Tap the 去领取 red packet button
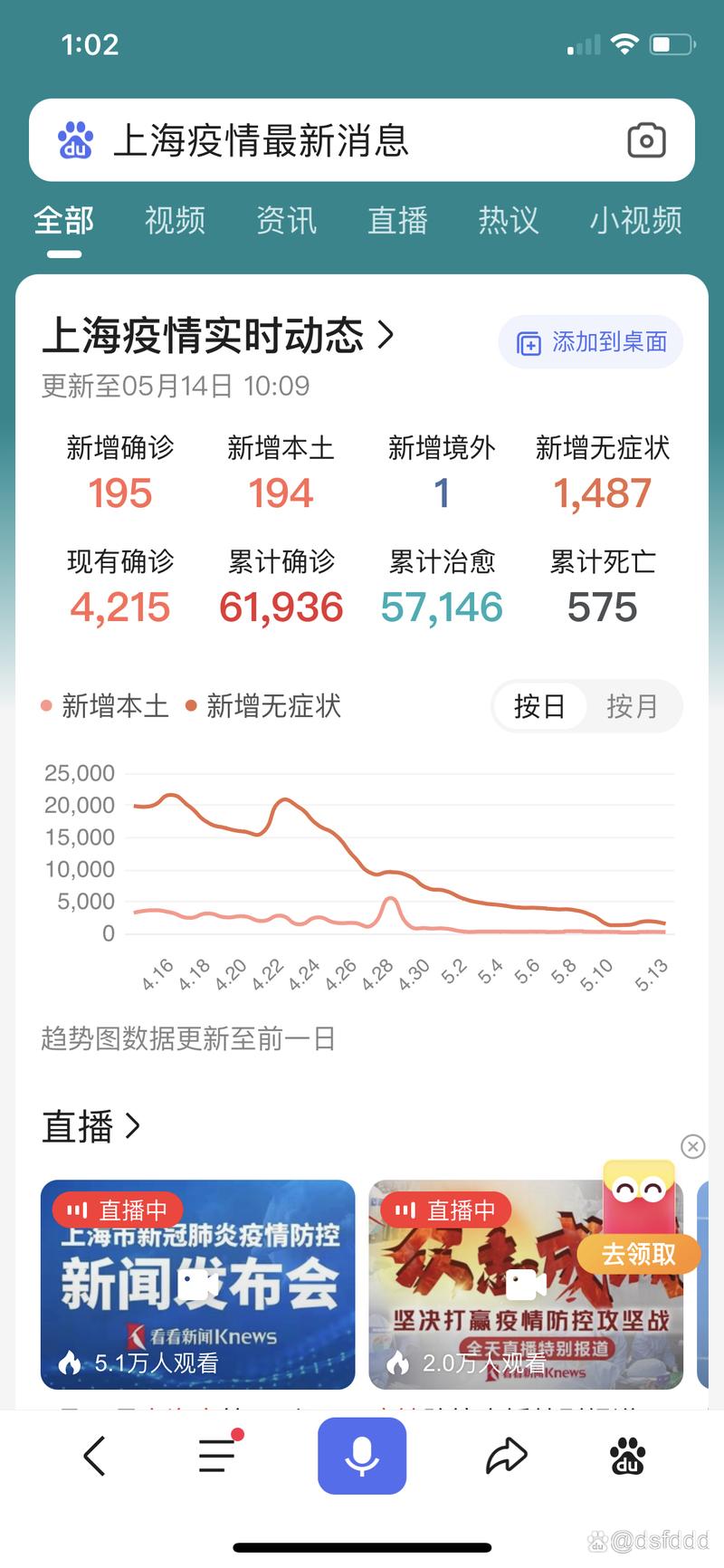The width and height of the screenshot is (724, 1568). click(x=639, y=1254)
